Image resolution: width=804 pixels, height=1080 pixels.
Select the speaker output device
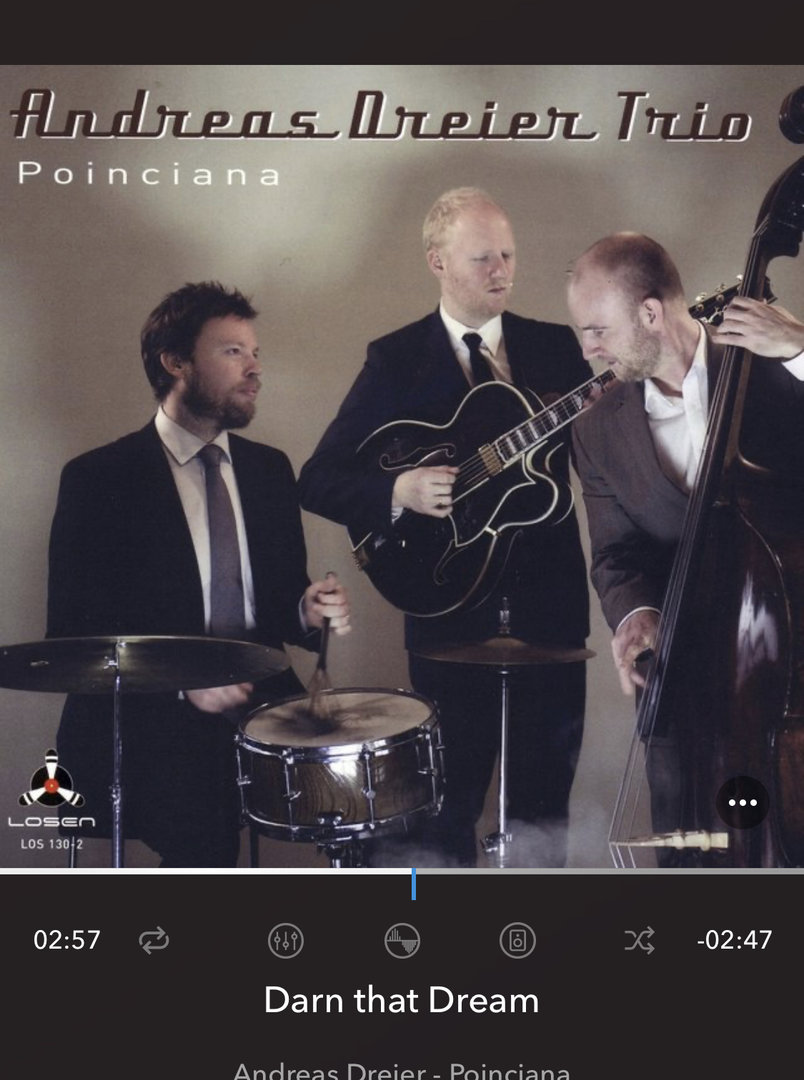[518, 940]
